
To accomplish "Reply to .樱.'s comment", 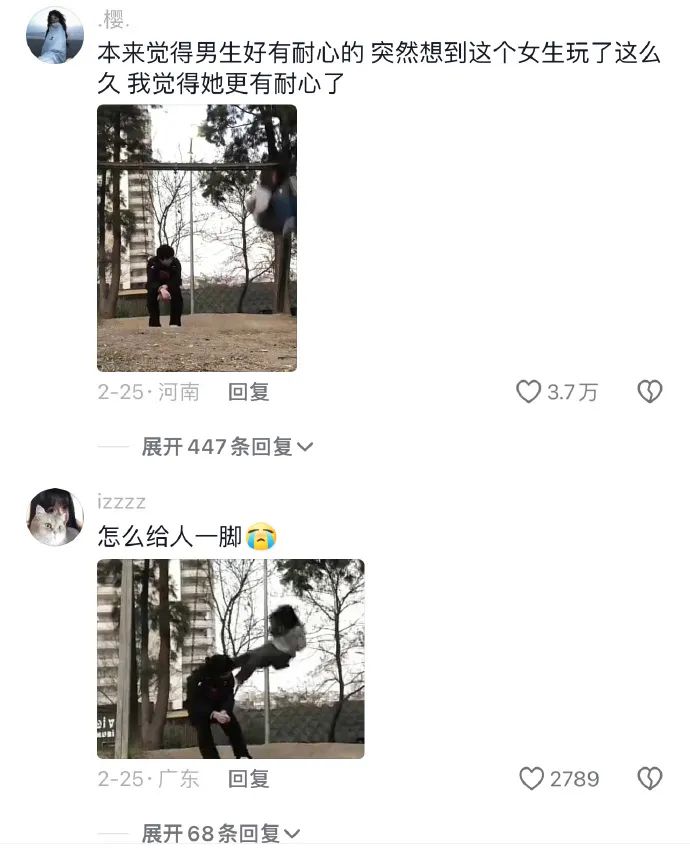I will pyautogui.click(x=248, y=393).
